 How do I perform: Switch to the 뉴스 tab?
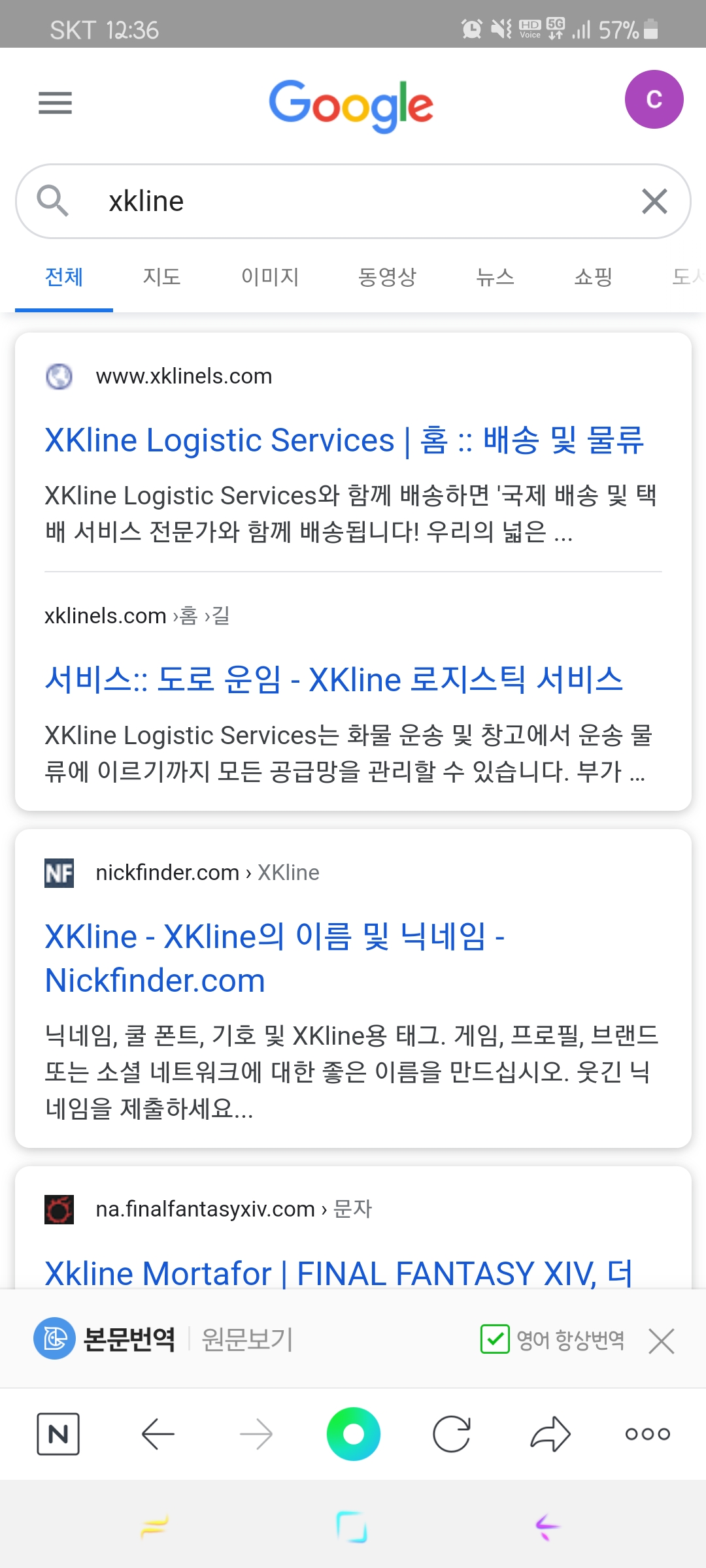click(x=495, y=277)
